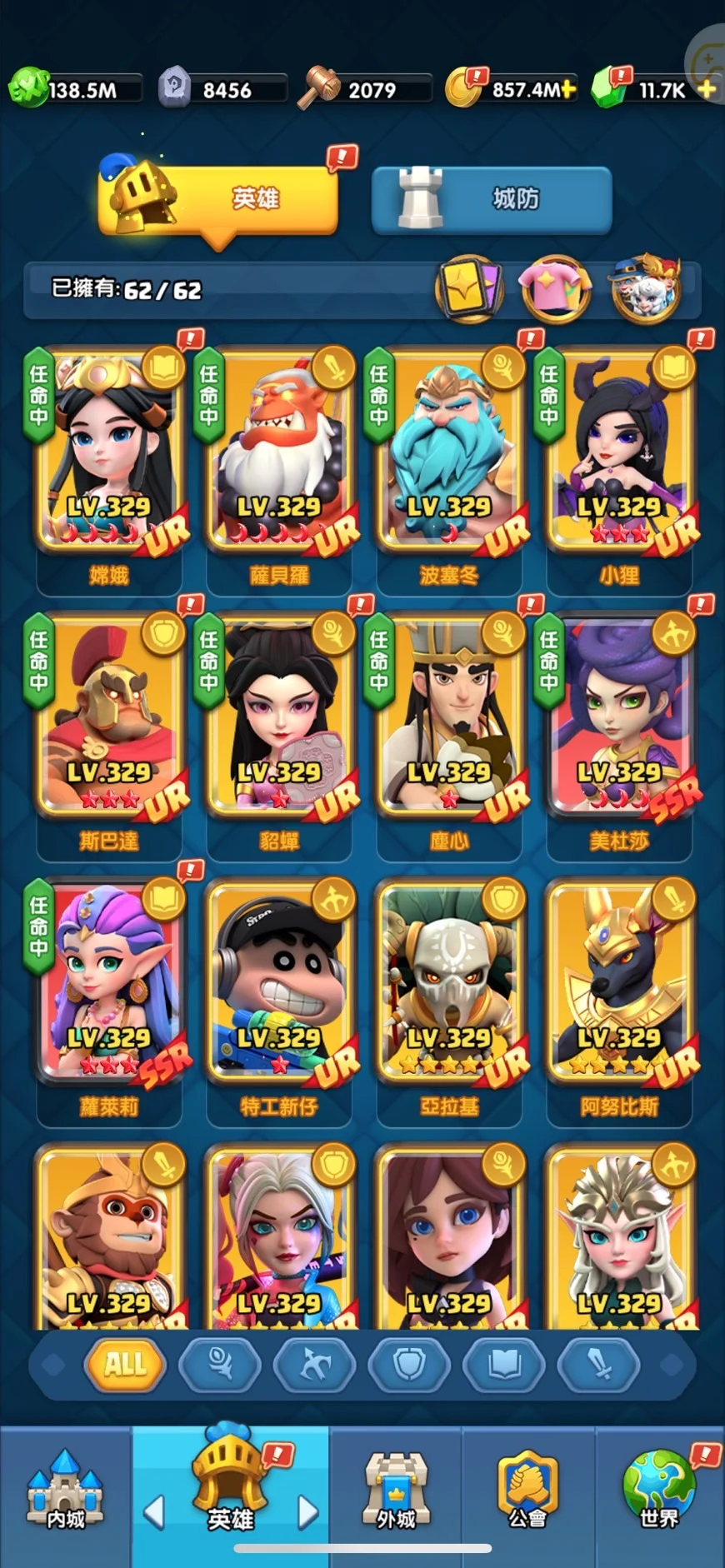725x1568 pixels.
Task: Open the hero lineup group icon
Action: click(x=646, y=289)
